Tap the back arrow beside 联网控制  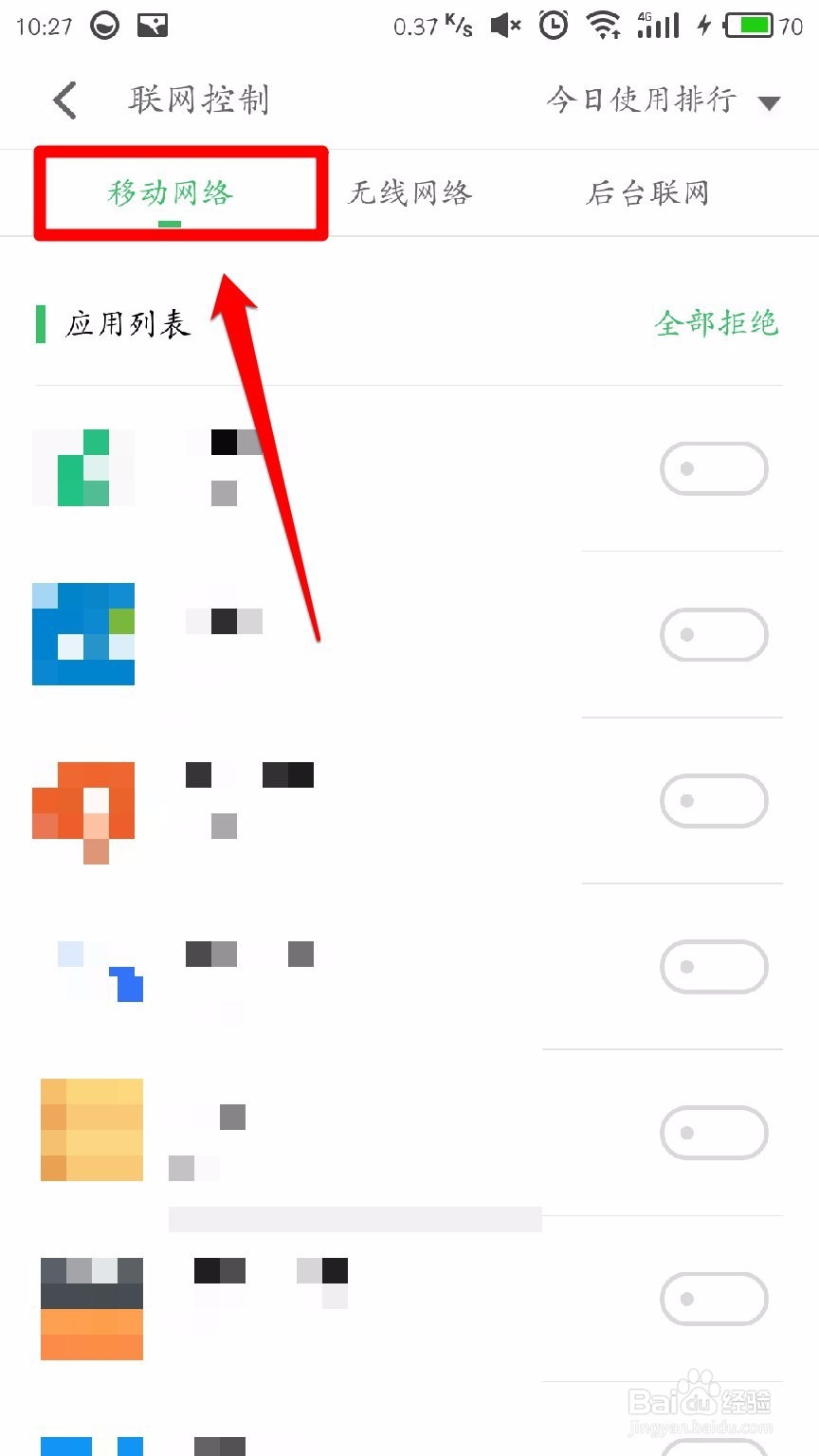click(x=63, y=99)
